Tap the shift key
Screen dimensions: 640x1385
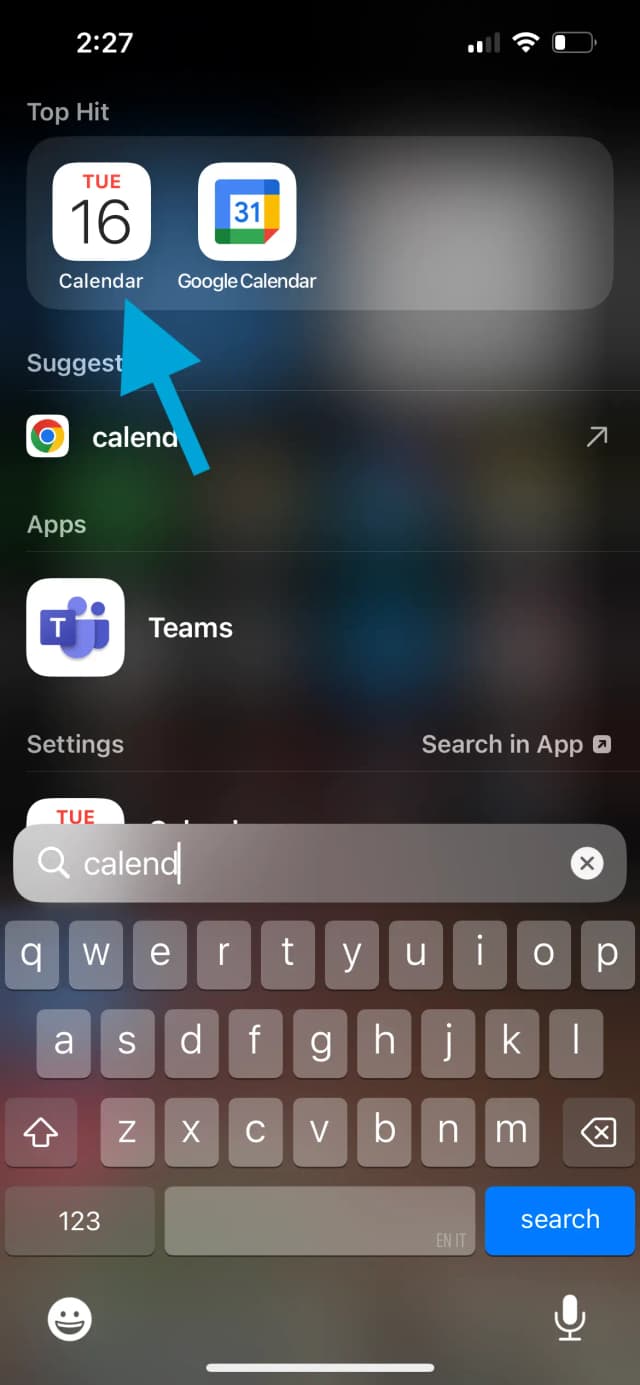click(x=41, y=1131)
